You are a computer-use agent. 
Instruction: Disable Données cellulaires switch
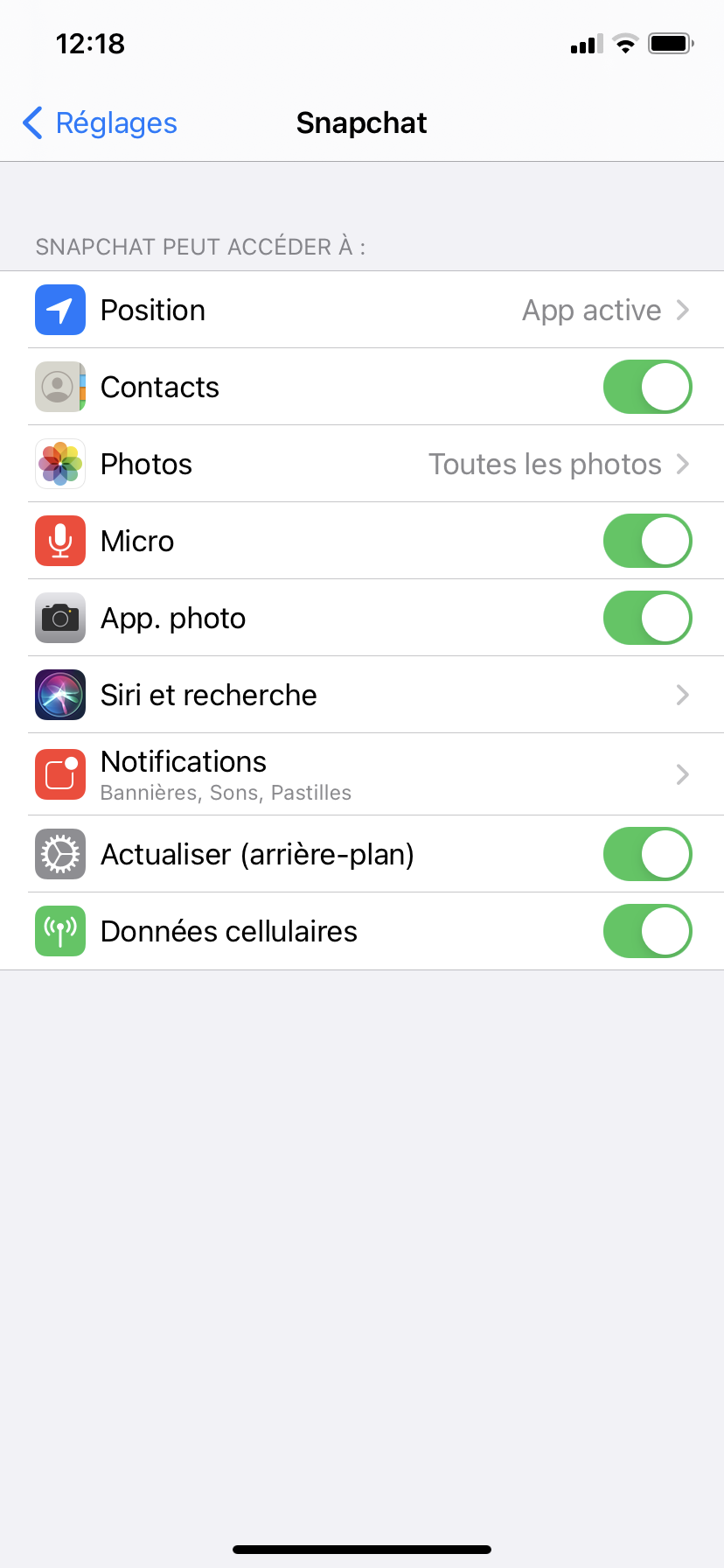tap(647, 931)
